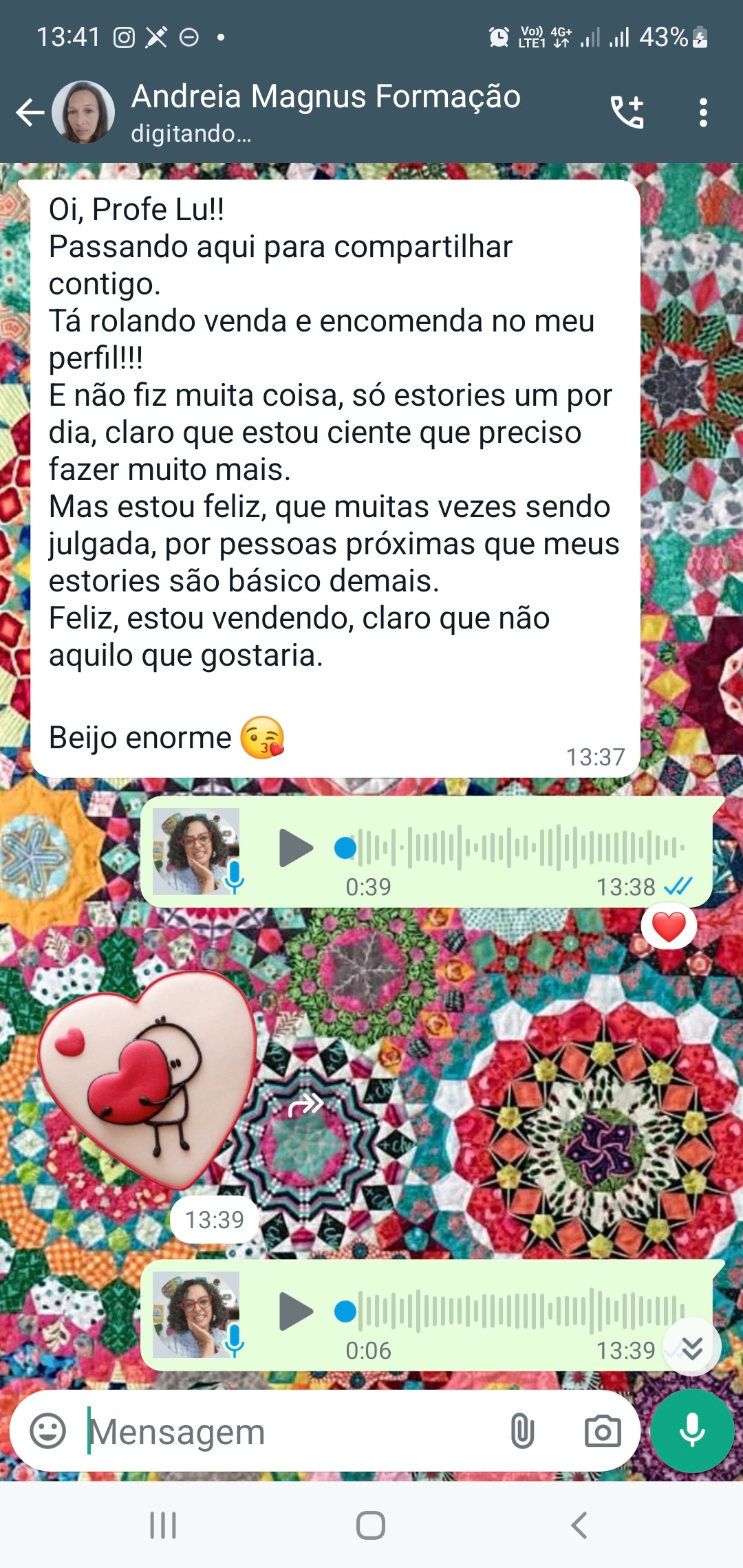Record a voice message with the microphone

click(x=692, y=1431)
